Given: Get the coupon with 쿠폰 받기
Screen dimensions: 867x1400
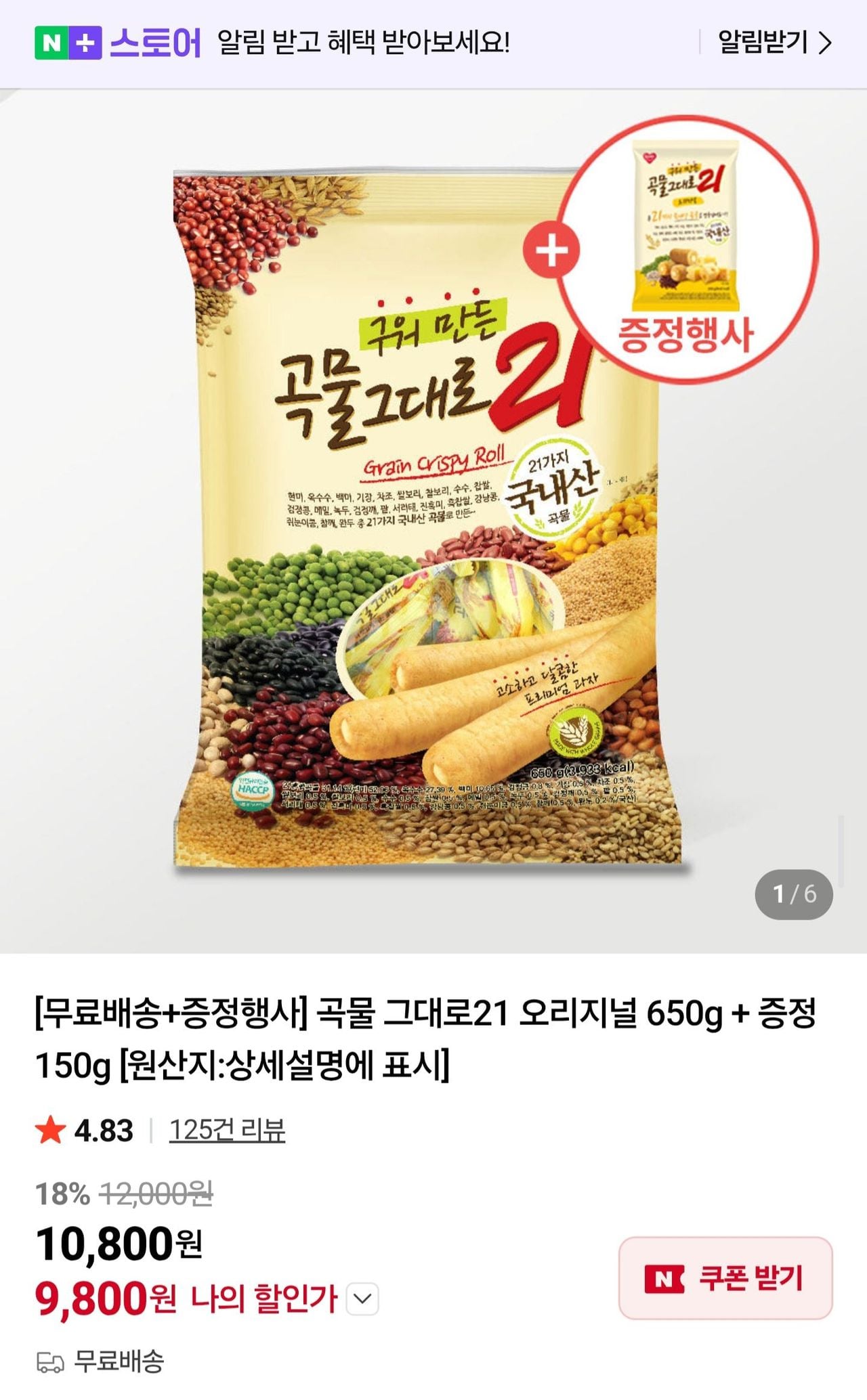Looking at the screenshot, I should pyautogui.click(x=725, y=1279).
